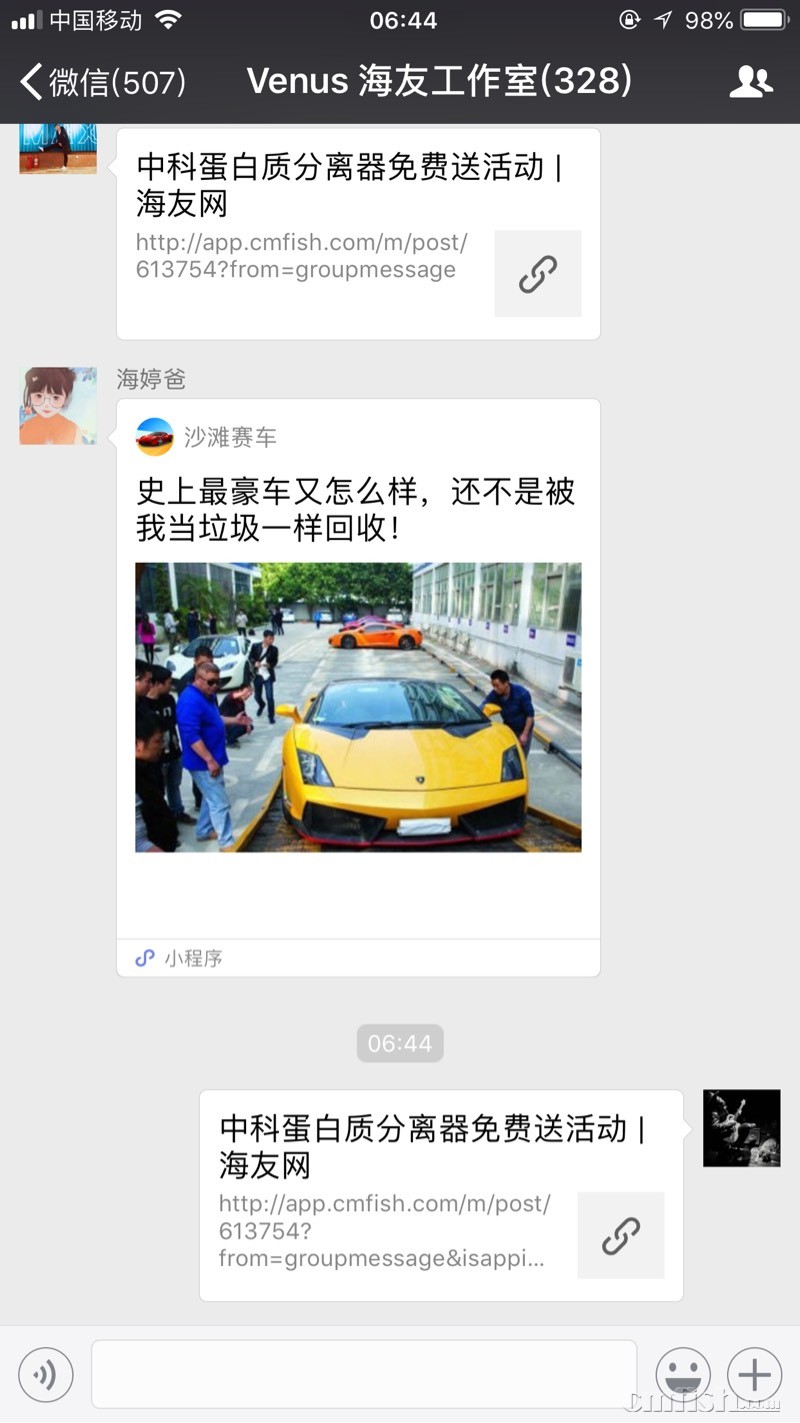Open the 沙滩赛车 mini program card

pos(358,687)
